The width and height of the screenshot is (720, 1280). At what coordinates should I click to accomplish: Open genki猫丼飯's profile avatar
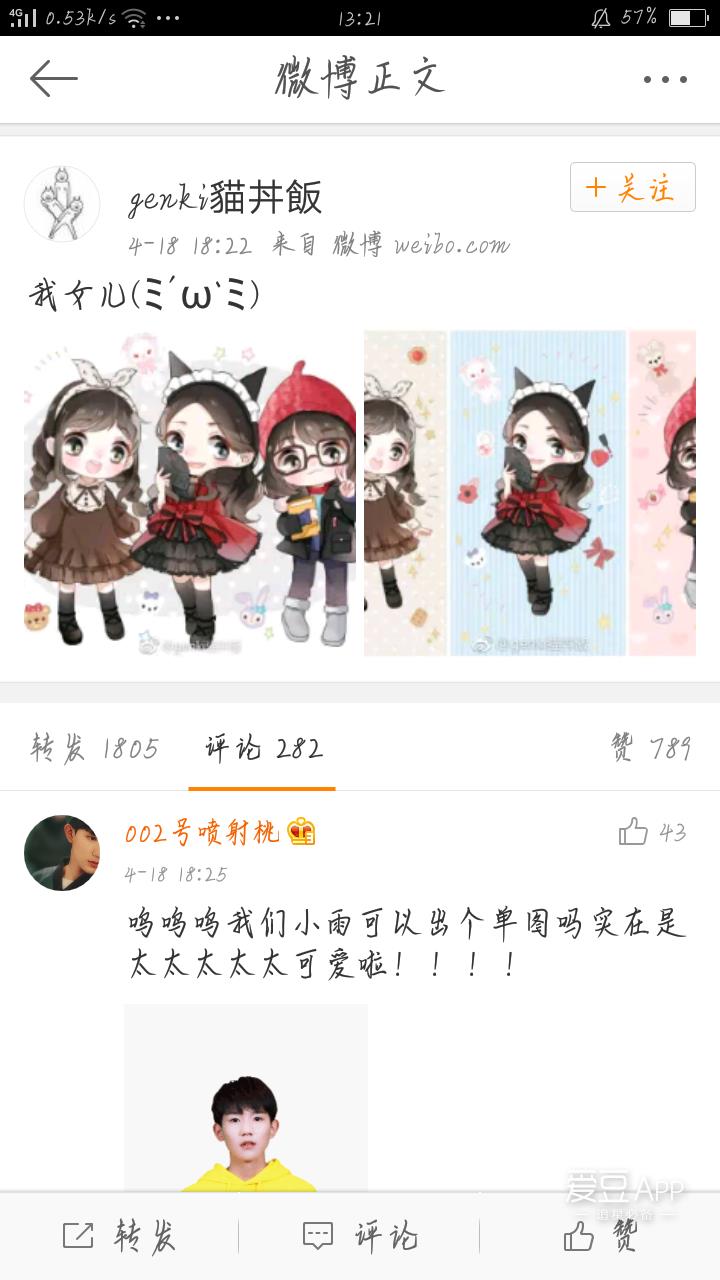[62, 204]
